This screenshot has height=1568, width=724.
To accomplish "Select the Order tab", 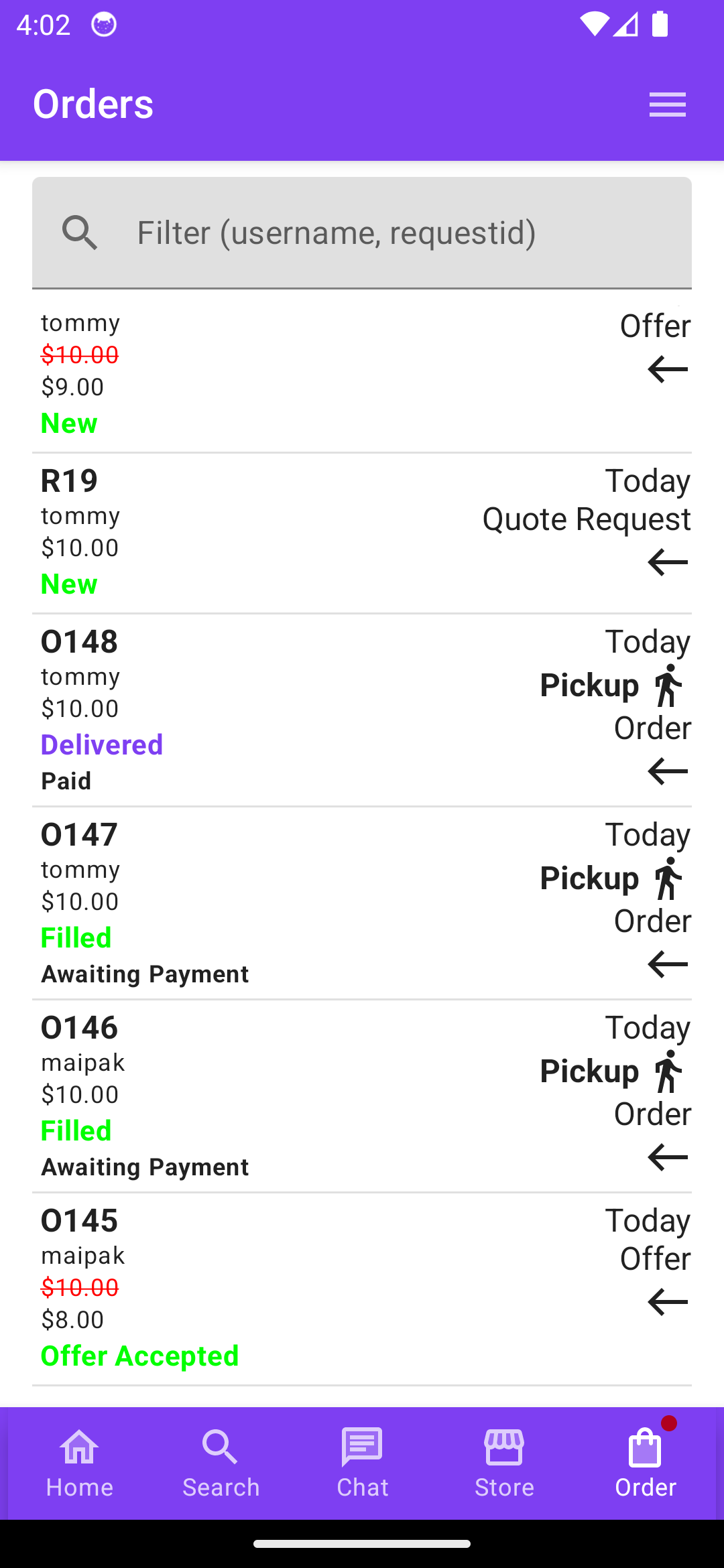I will tap(646, 1463).
